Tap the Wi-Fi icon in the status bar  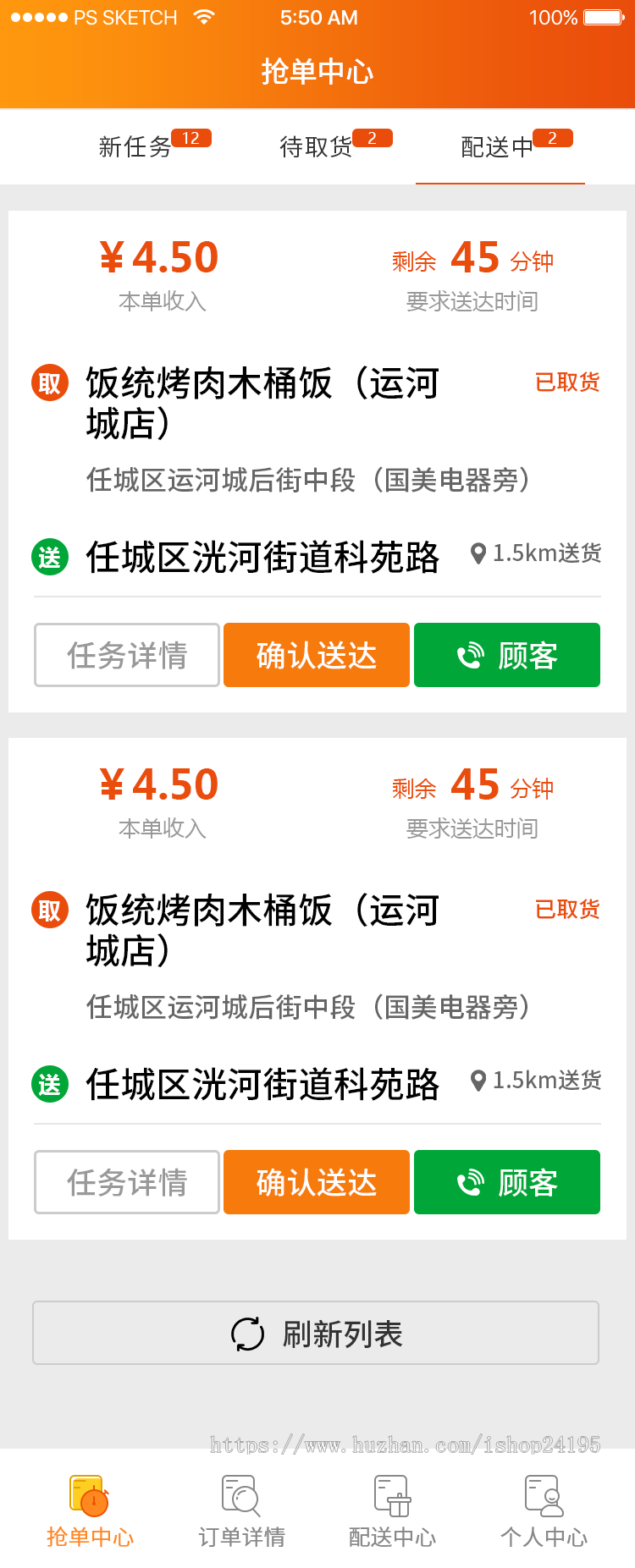point(205,17)
